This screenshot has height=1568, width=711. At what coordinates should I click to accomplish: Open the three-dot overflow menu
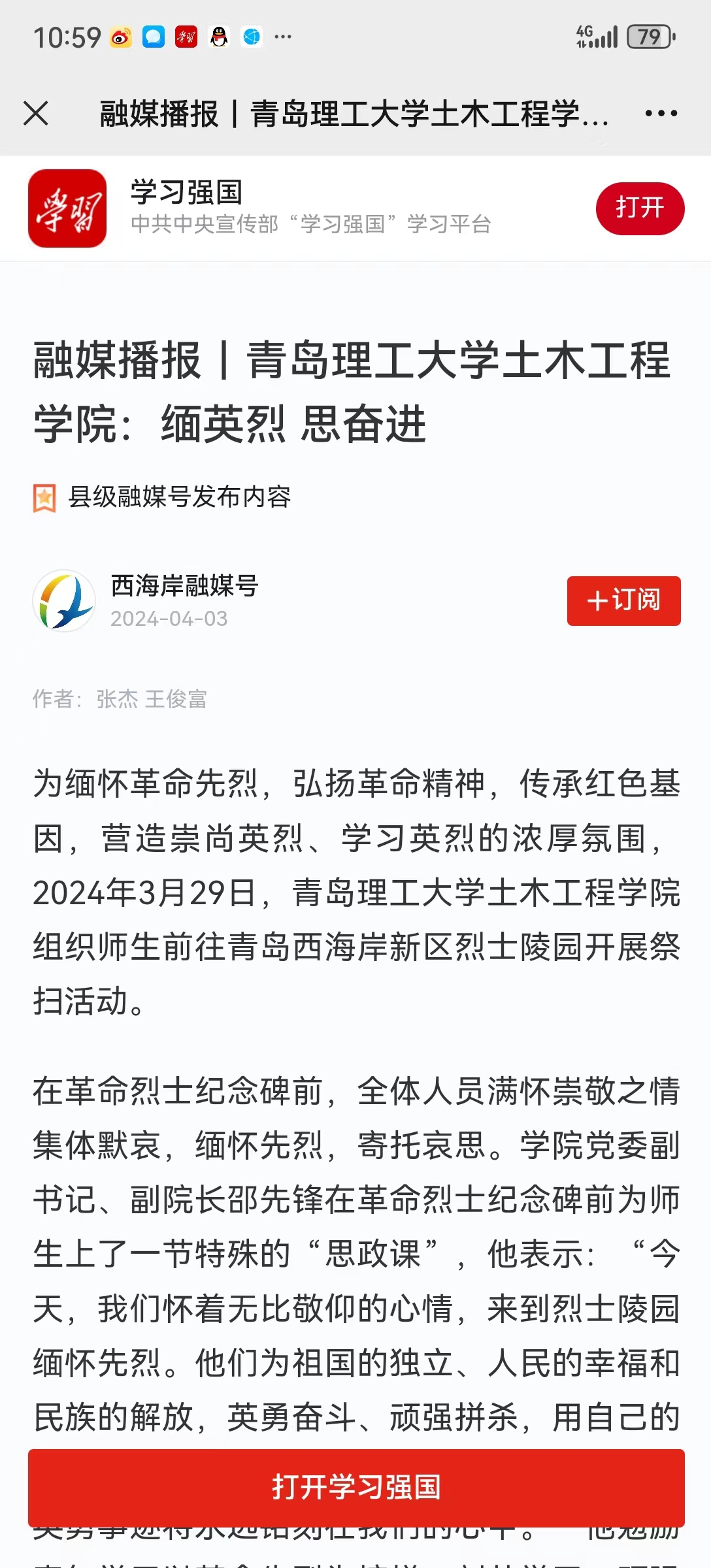661,113
